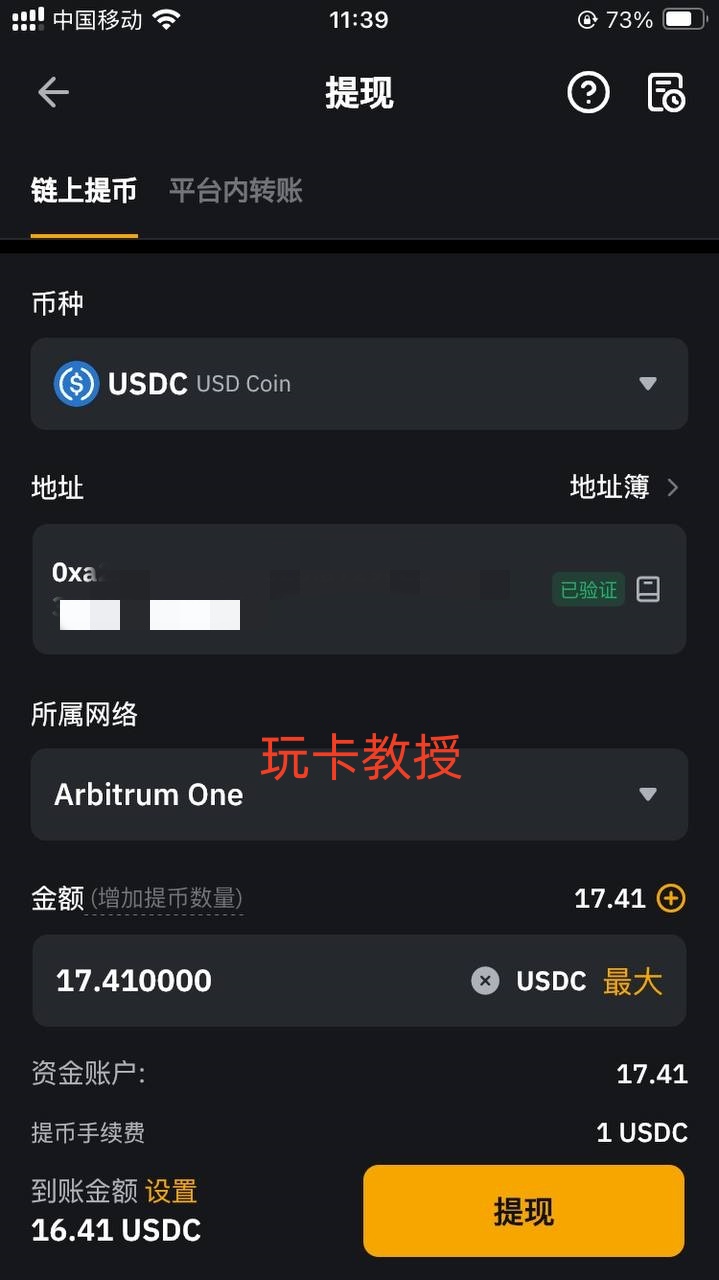Confirm with the 提现 button
This screenshot has height=1280, width=719.
(x=523, y=1211)
